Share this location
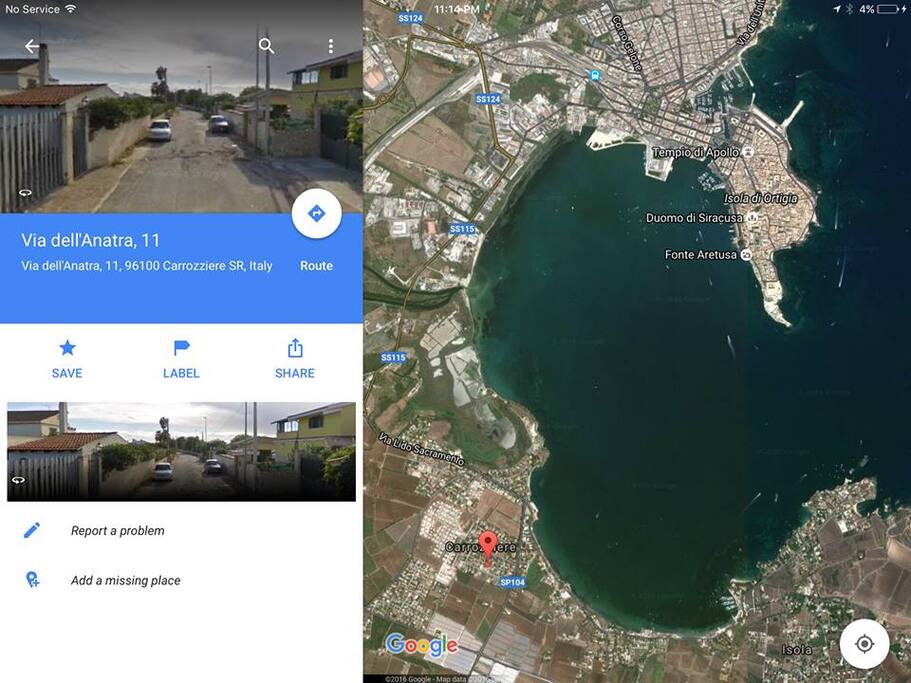This screenshot has height=683, width=911. point(295,358)
